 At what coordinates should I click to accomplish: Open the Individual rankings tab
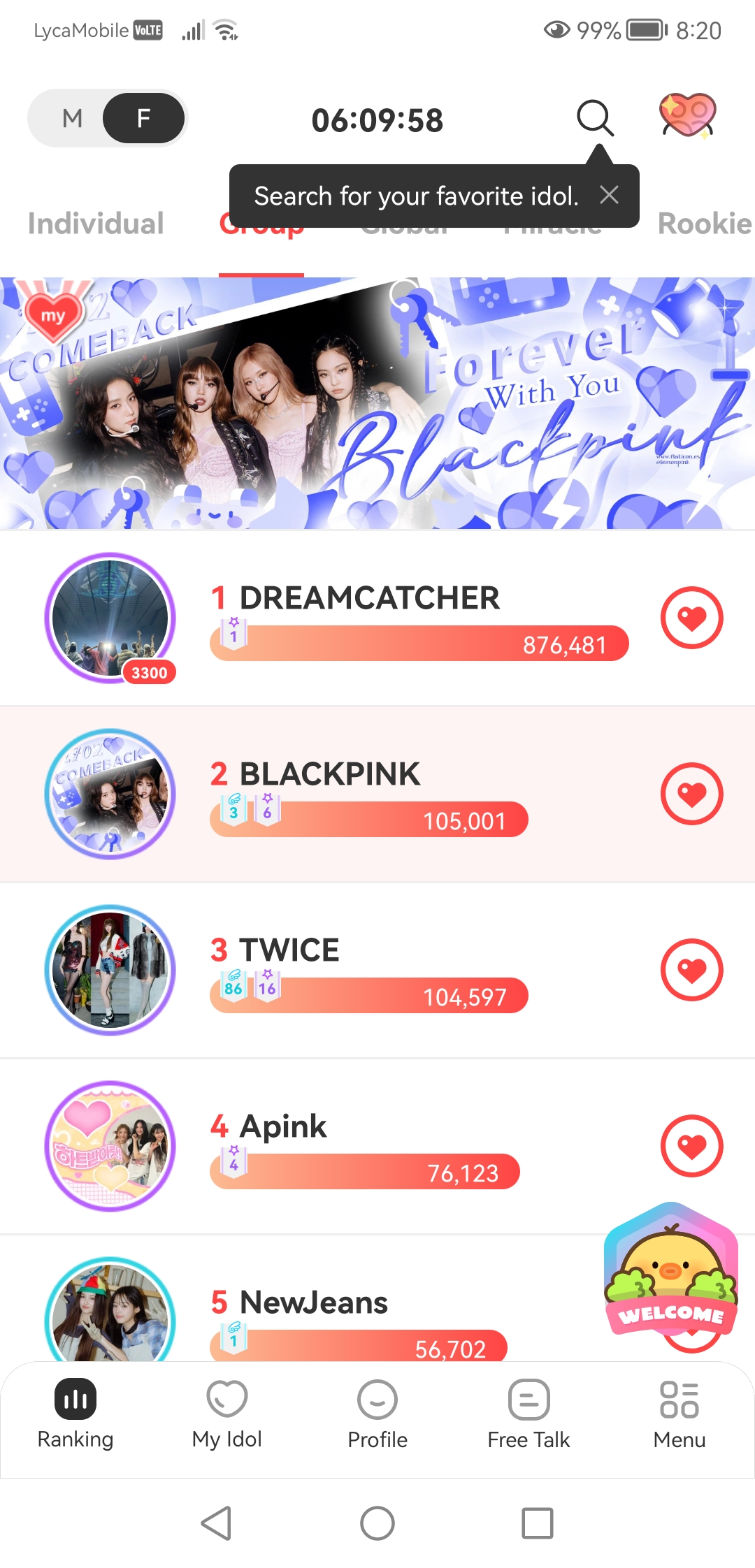[x=95, y=224]
